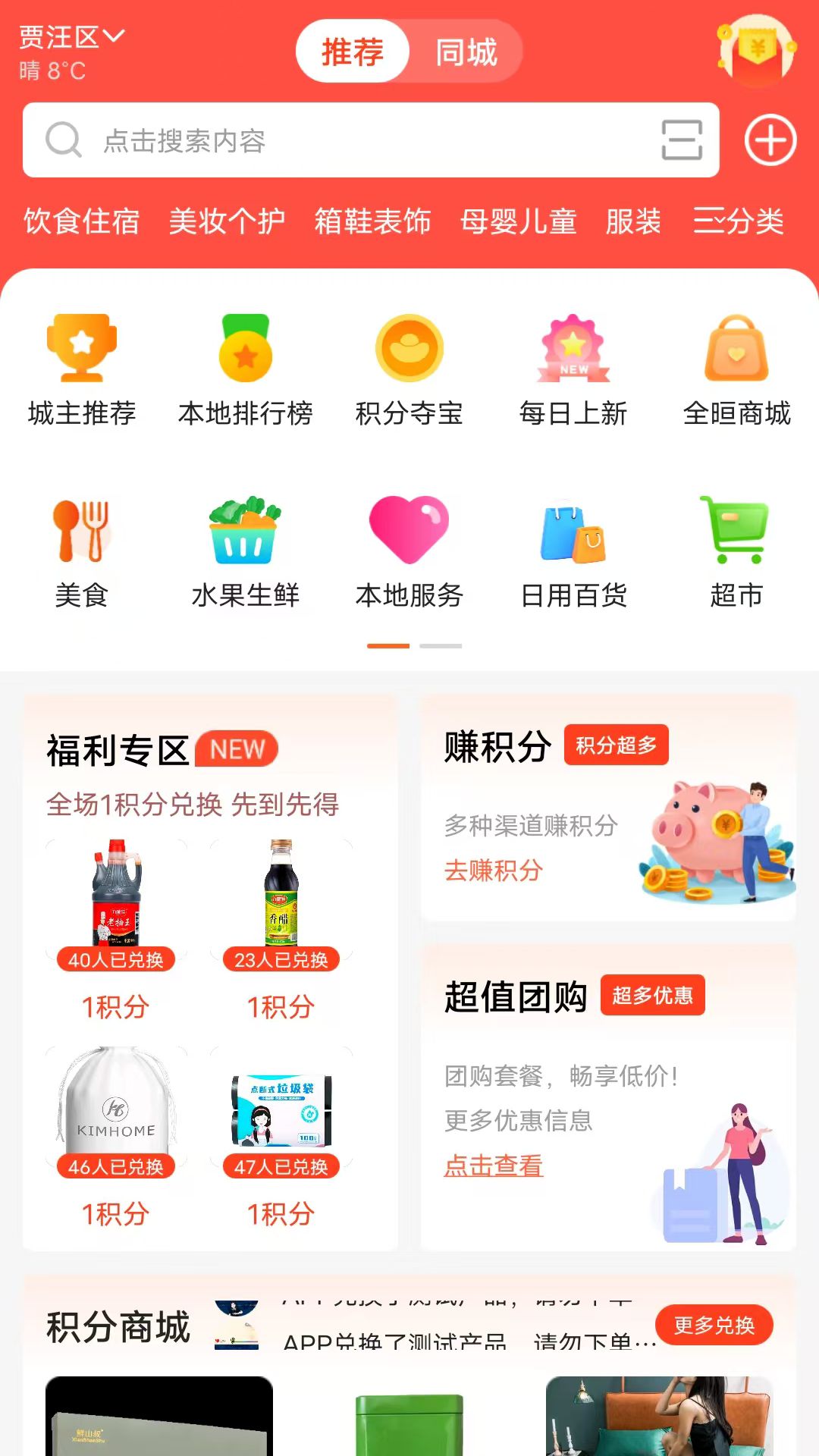Screen dimensions: 819x1456
Task: Select the 城主推荐 trophy icon
Action: pyautogui.click(x=83, y=349)
